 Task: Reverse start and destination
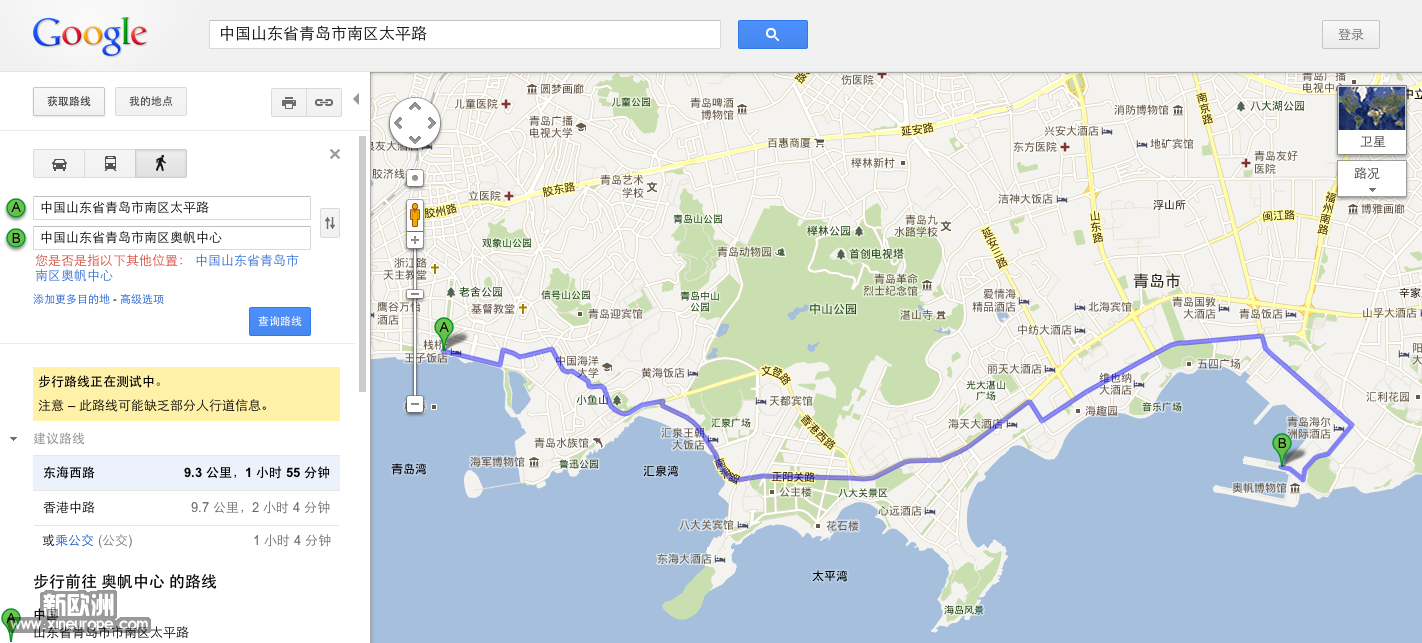[330, 222]
